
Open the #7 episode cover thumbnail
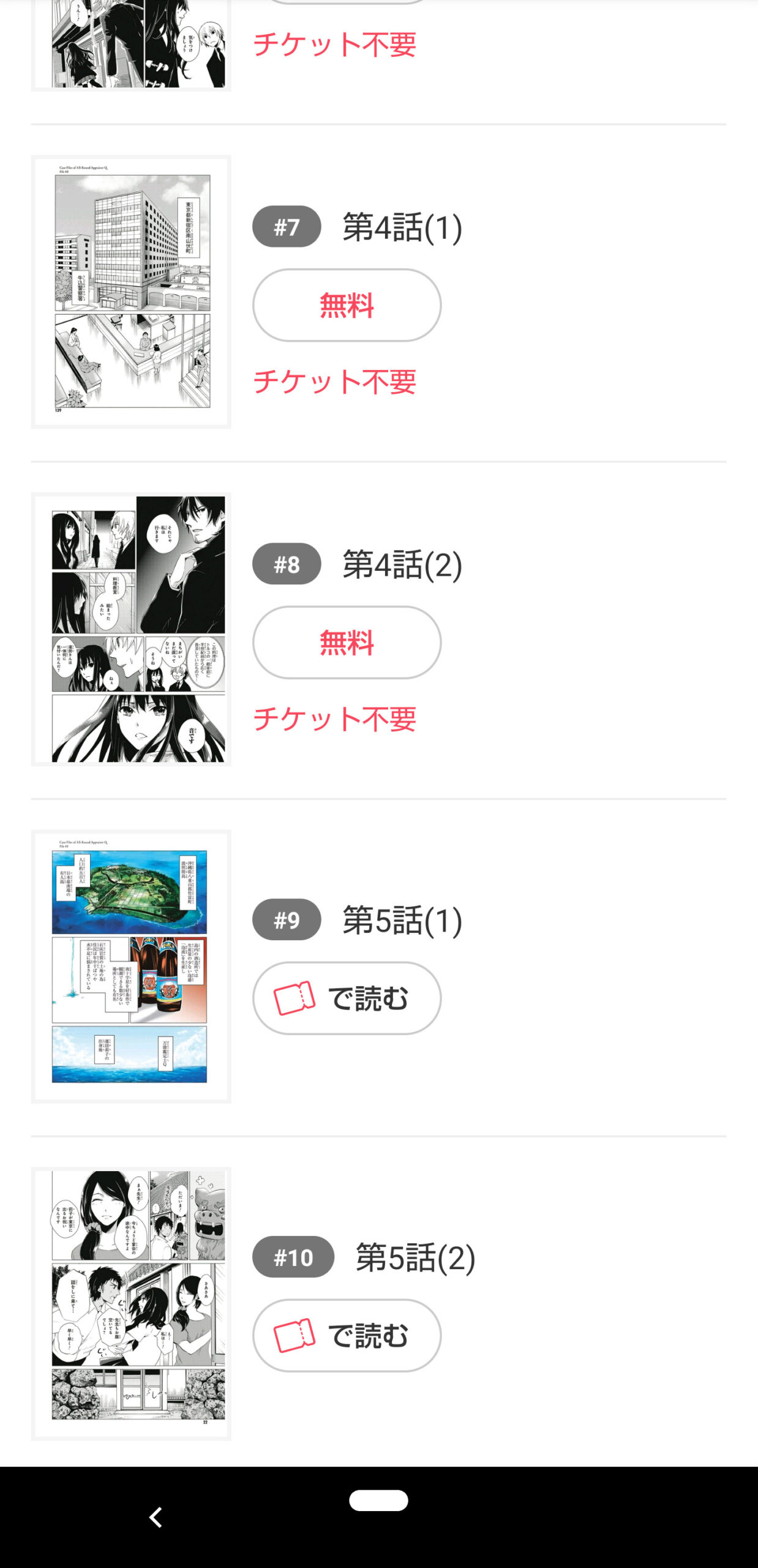click(131, 292)
